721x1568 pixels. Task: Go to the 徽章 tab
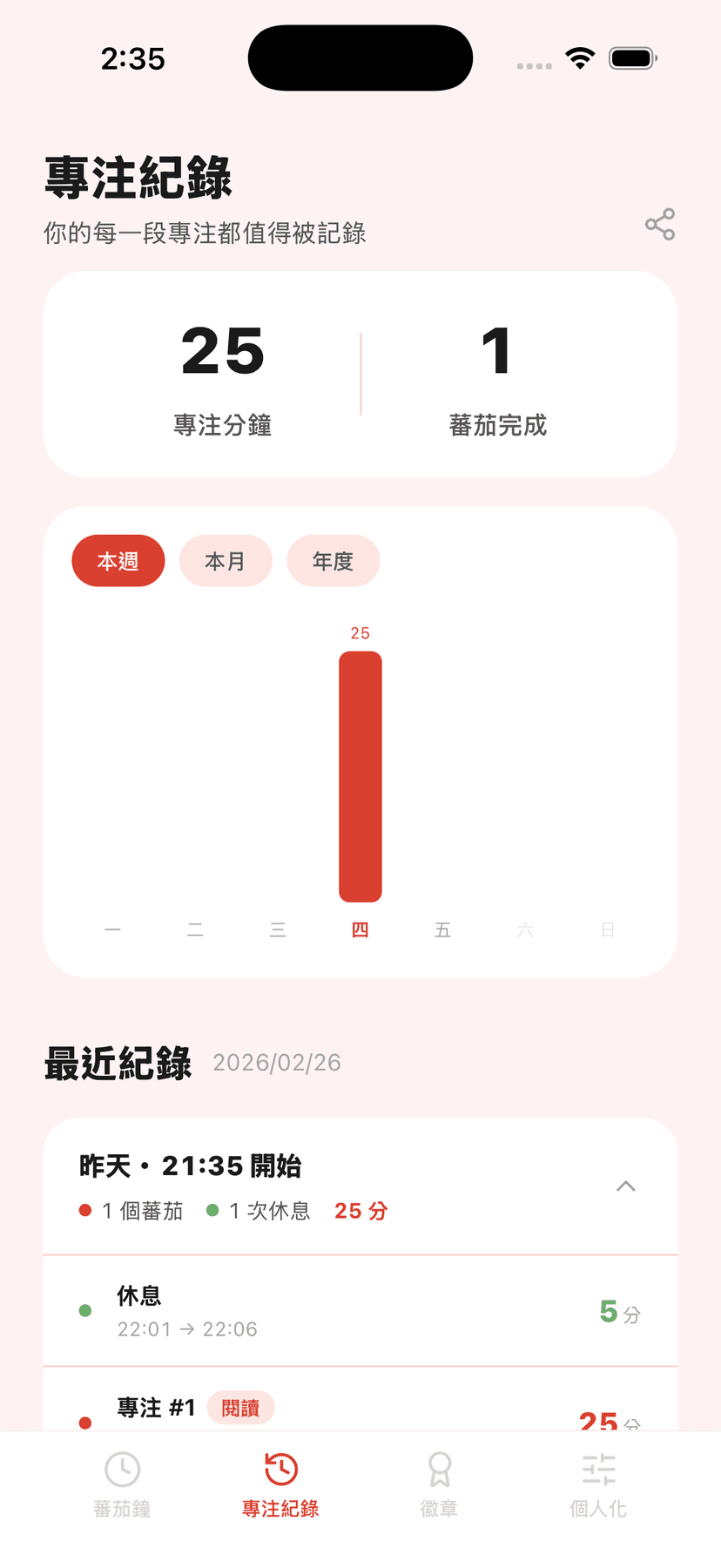(x=440, y=1485)
